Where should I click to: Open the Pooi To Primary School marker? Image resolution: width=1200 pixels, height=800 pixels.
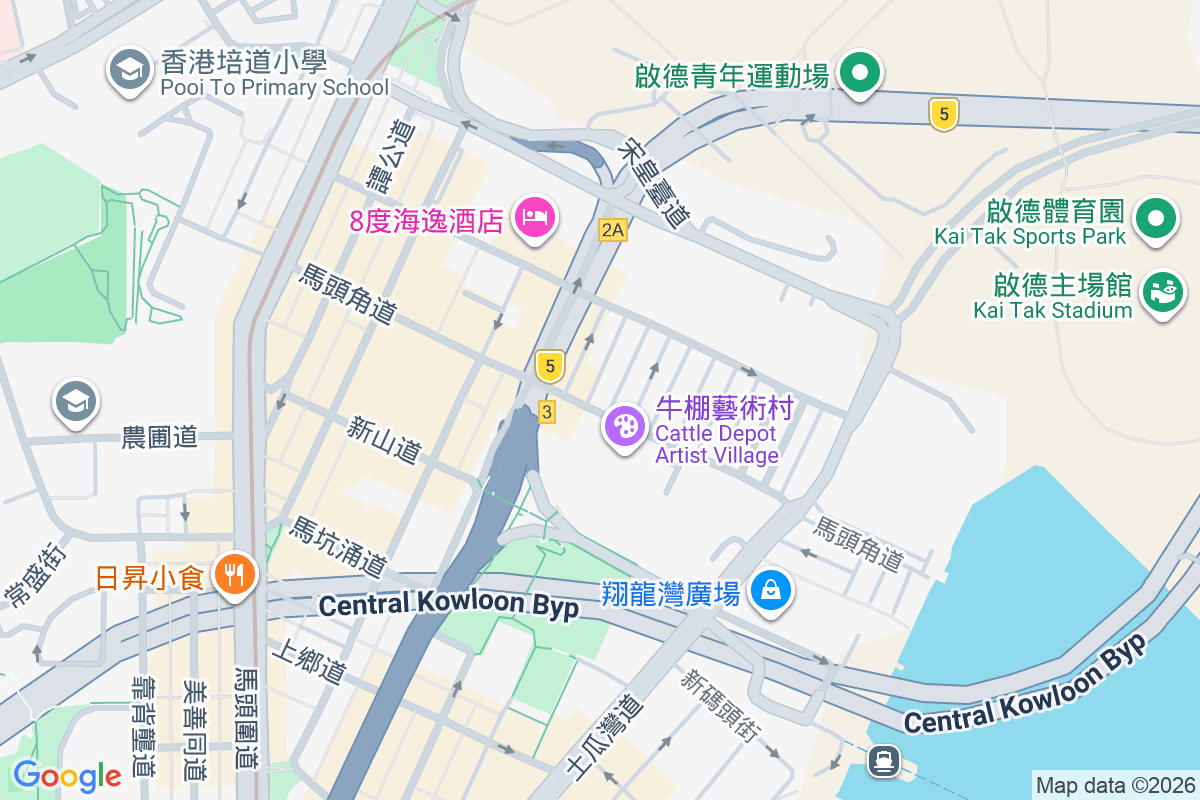[129, 71]
